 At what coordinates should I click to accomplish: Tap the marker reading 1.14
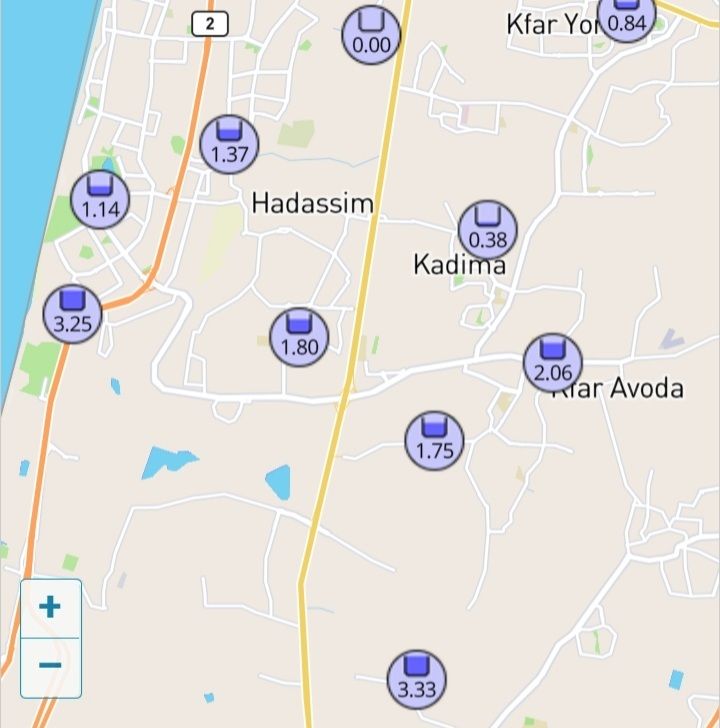[x=100, y=199]
